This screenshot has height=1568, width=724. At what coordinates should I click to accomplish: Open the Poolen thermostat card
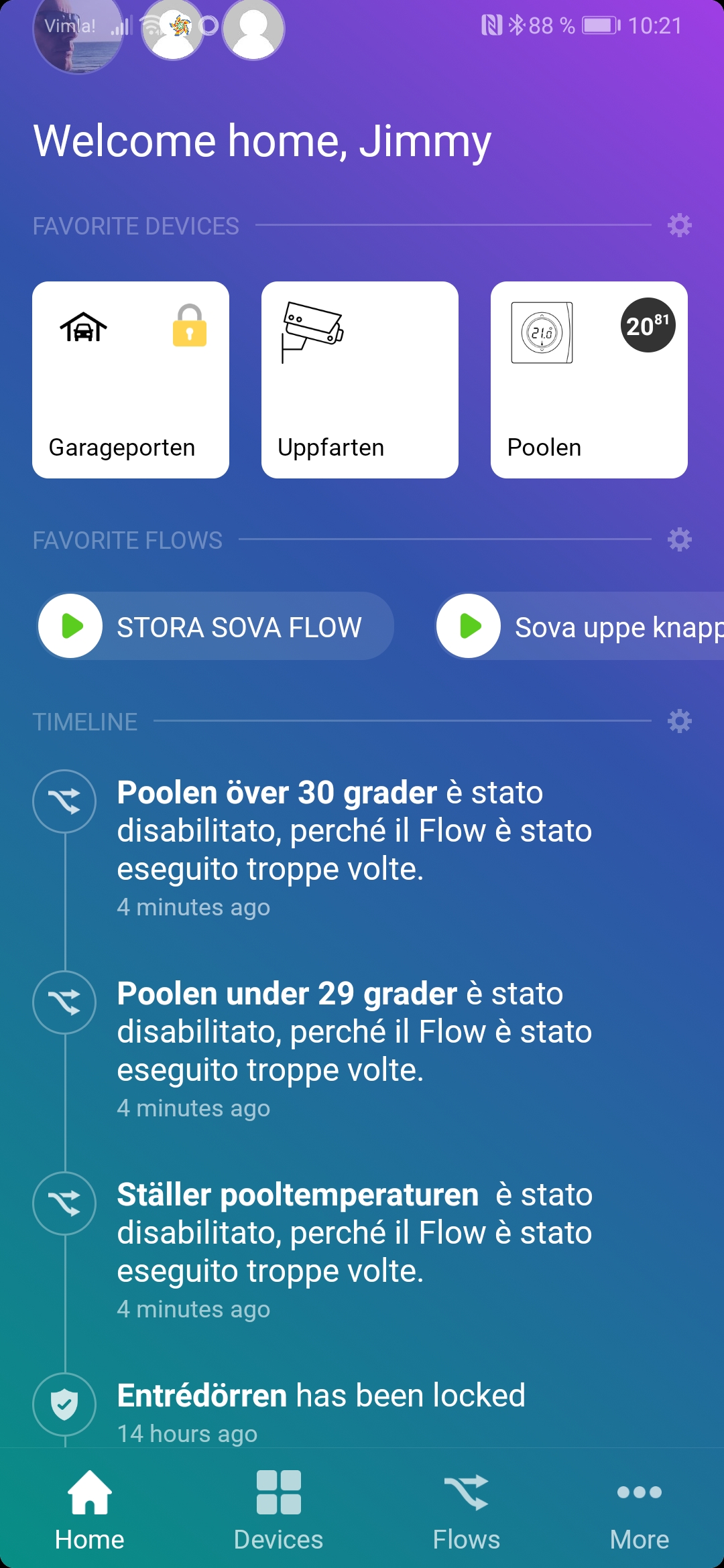pyautogui.click(x=589, y=380)
